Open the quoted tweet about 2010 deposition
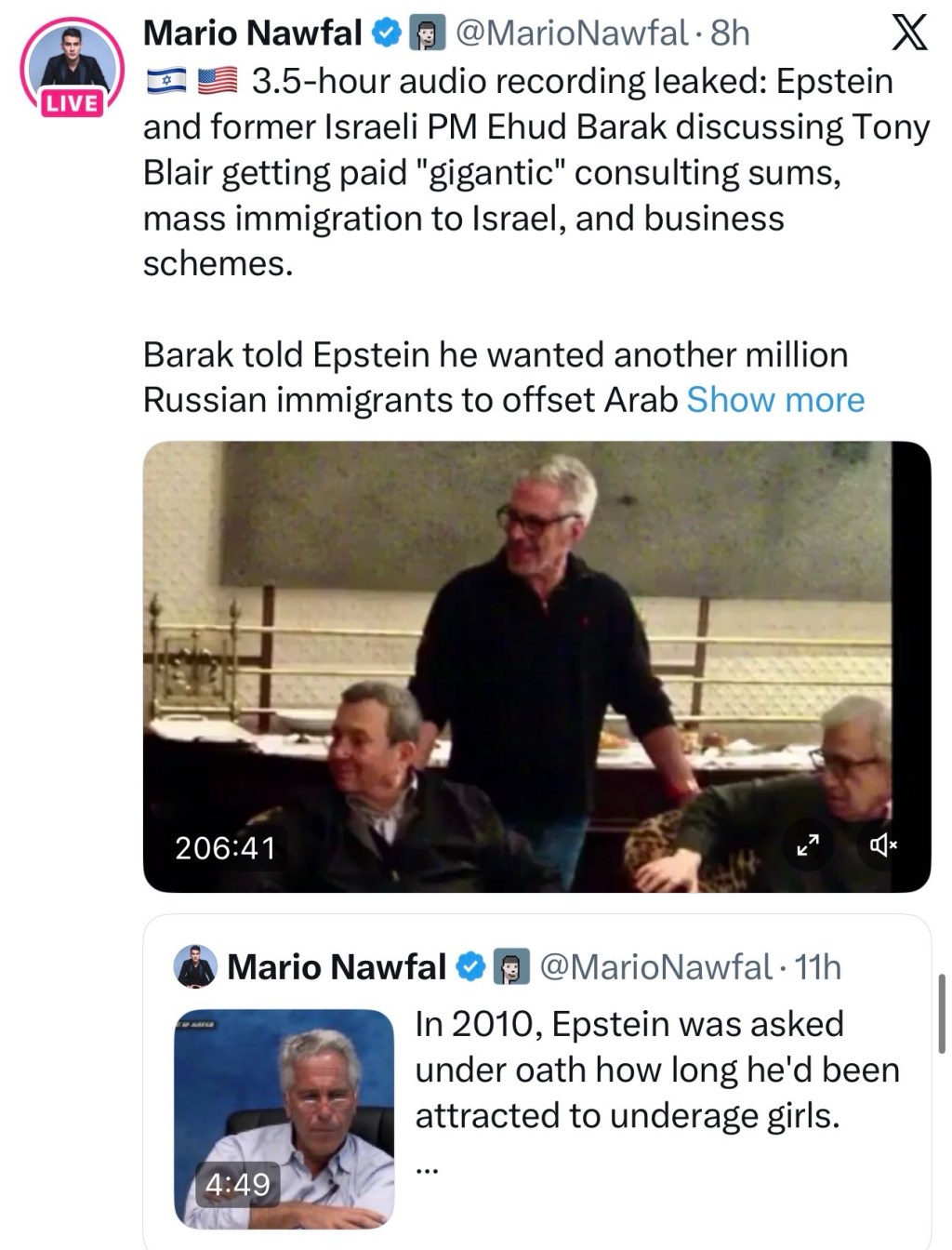952x1250 pixels. (x=655, y=1070)
